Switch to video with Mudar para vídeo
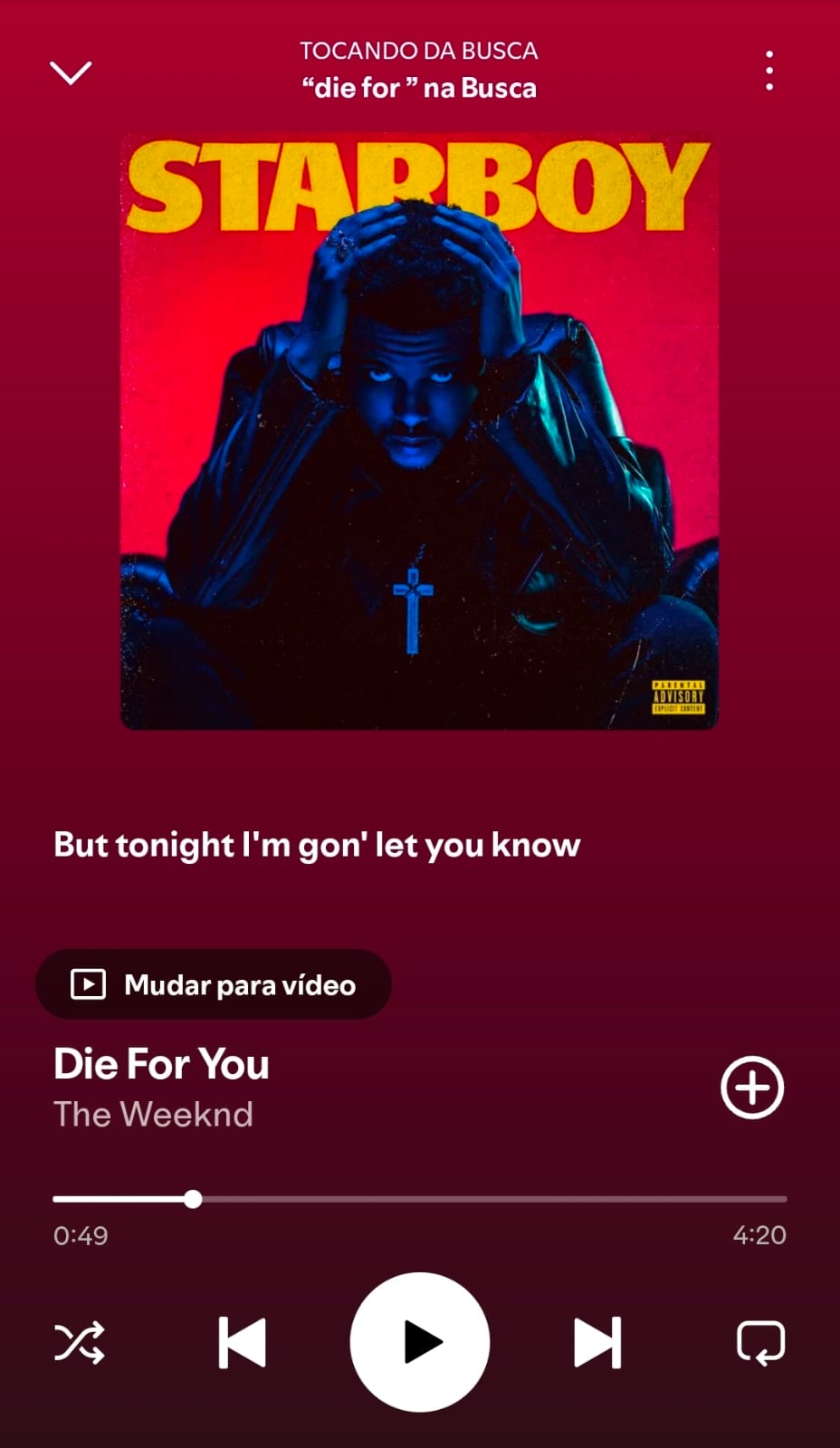The height and width of the screenshot is (1448, 840). pyautogui.click(x=214, y=984)
